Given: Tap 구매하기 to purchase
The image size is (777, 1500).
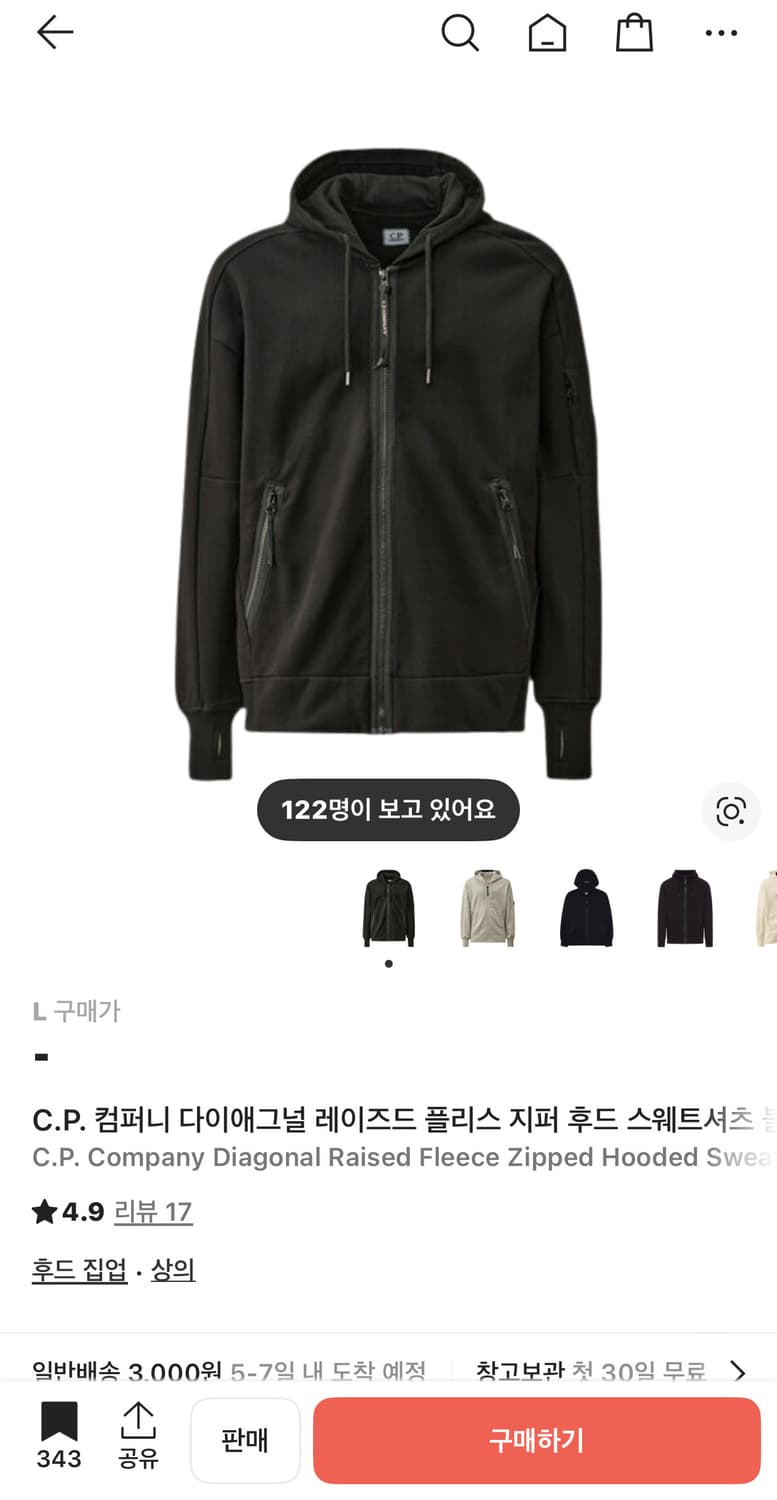Looking at the screenshot, I should [536, 1440].
